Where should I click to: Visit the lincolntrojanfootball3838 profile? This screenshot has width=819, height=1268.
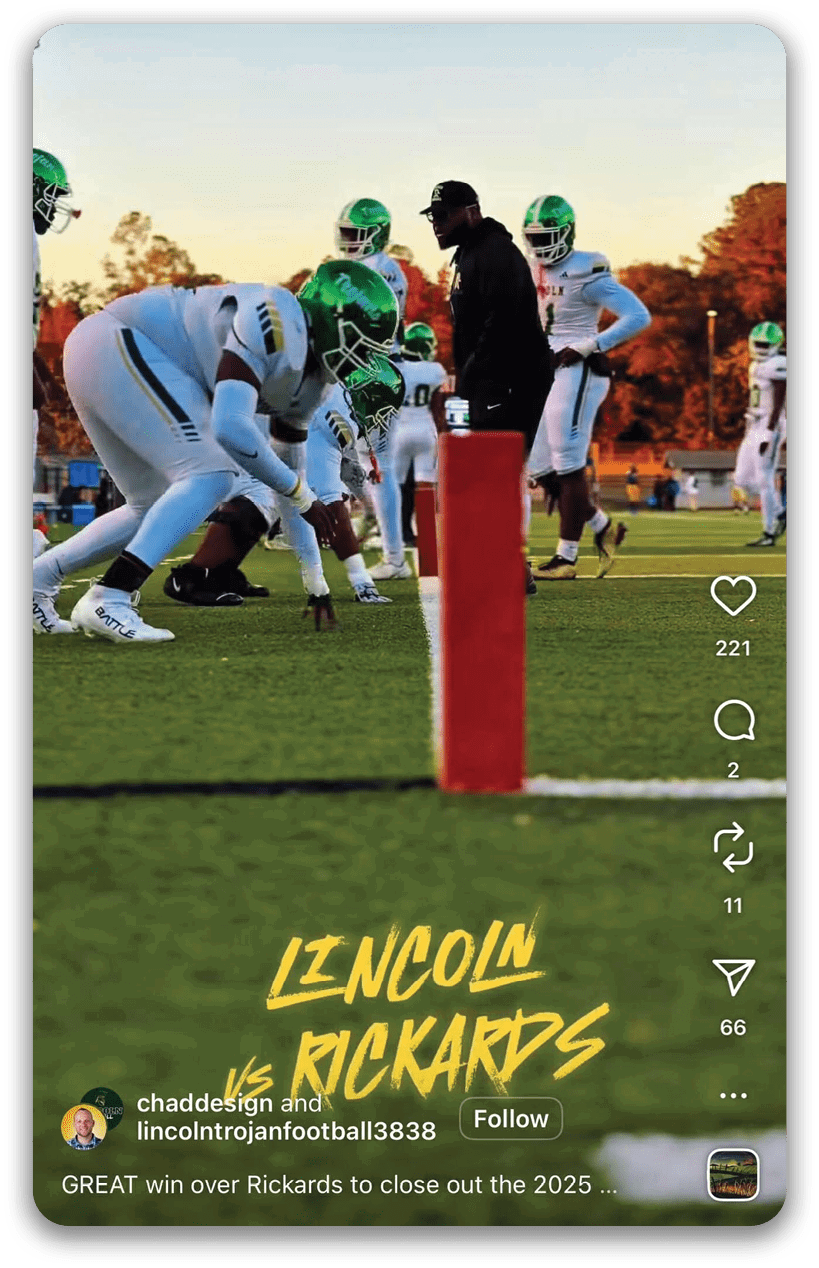click(286, 1131)
